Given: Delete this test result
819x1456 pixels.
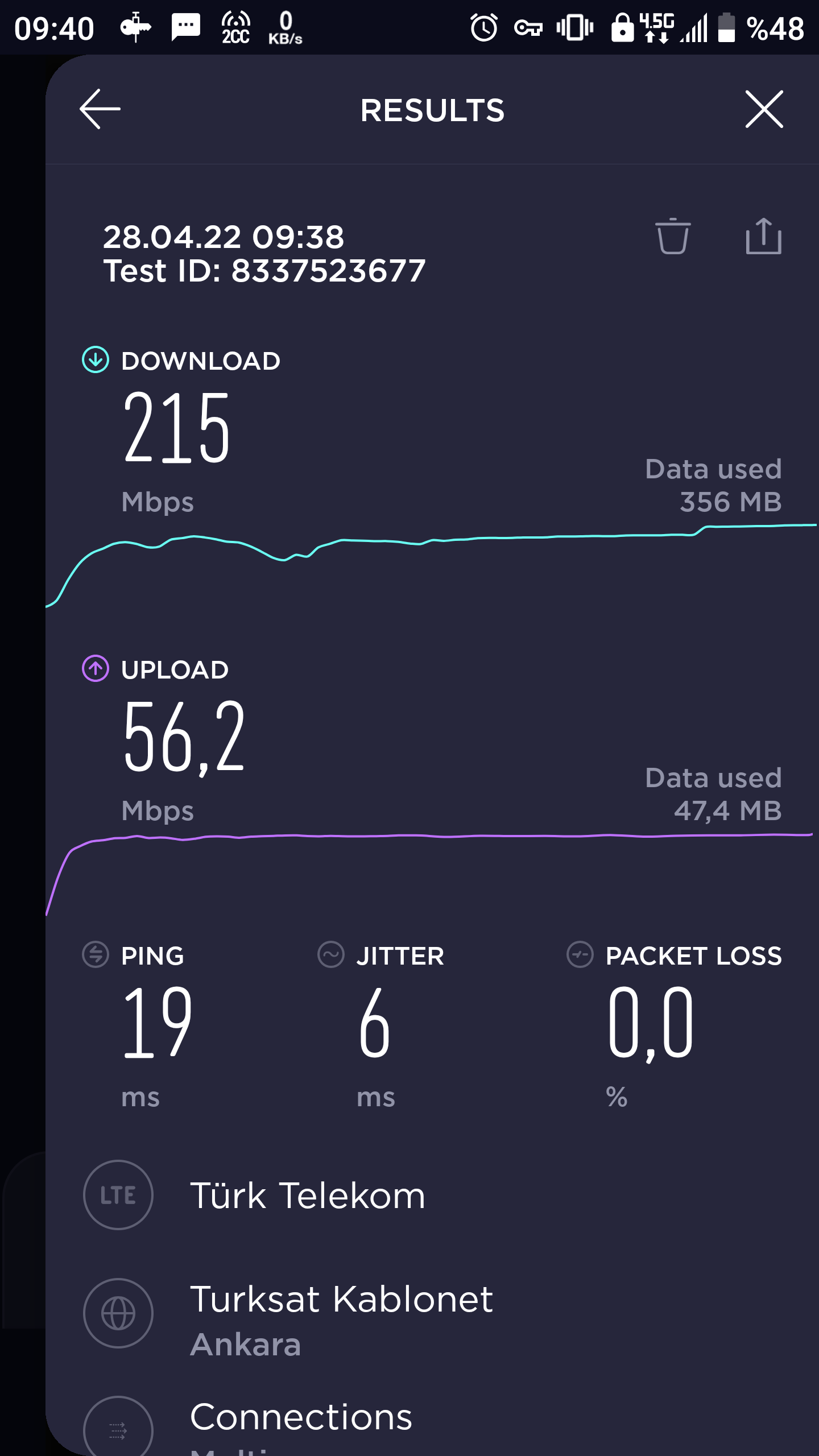Looking at the screenshot, I should tap(673, 236).
